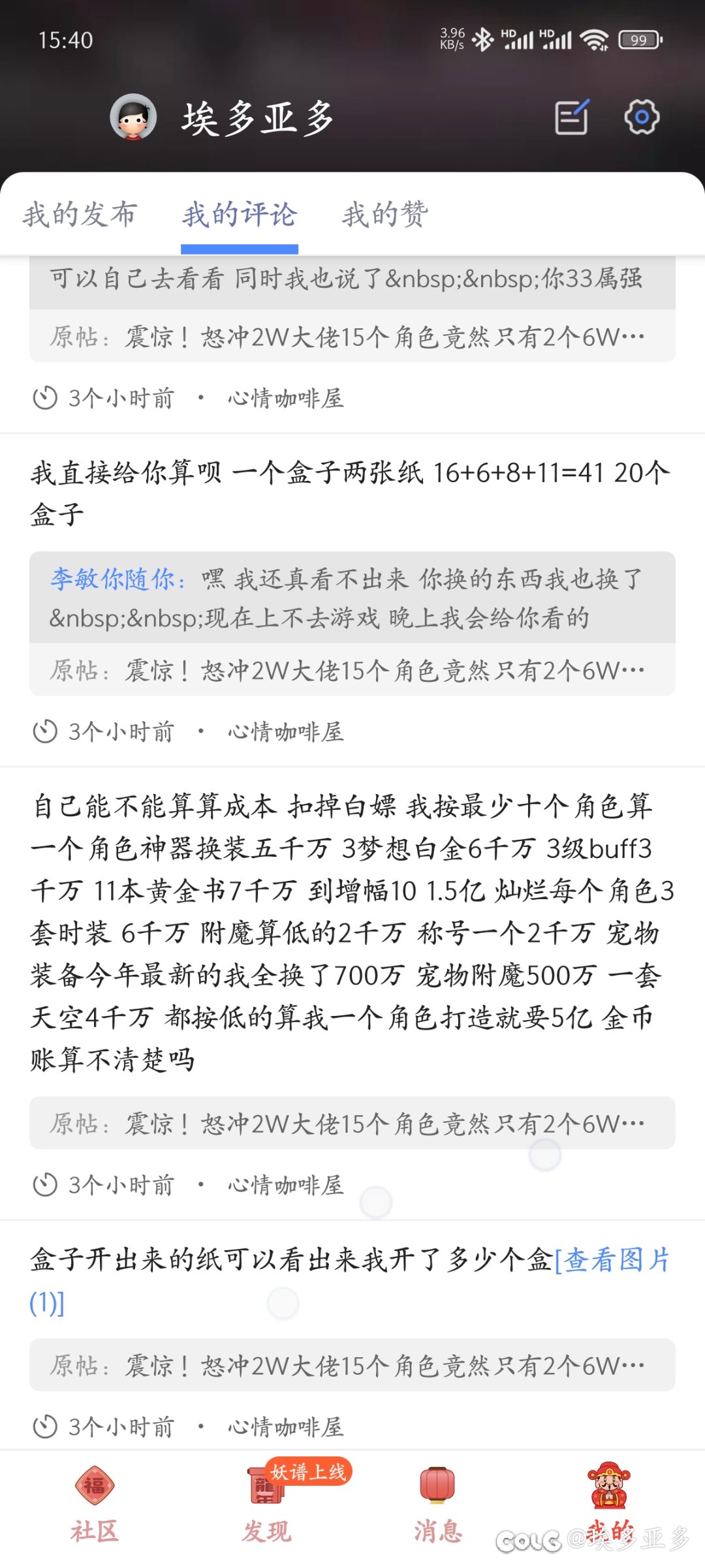Select the 我的评论 tab
Image resolution: width=705 pixels, height=1568 pixels.
(240, 214)
